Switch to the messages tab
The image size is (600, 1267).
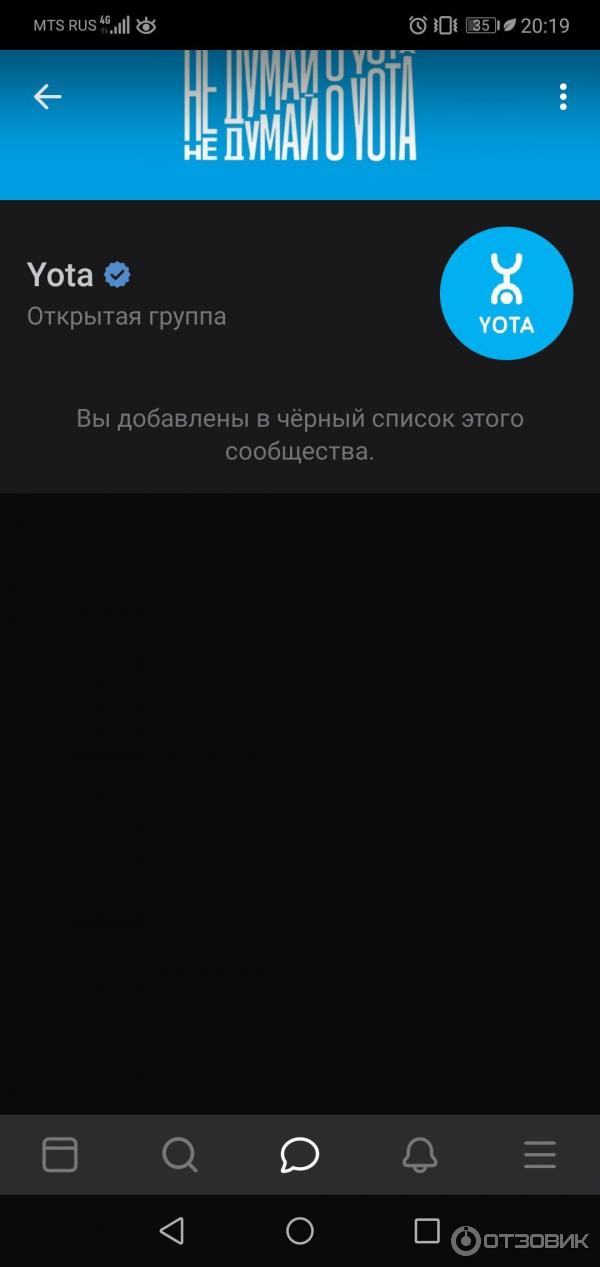300,1155
